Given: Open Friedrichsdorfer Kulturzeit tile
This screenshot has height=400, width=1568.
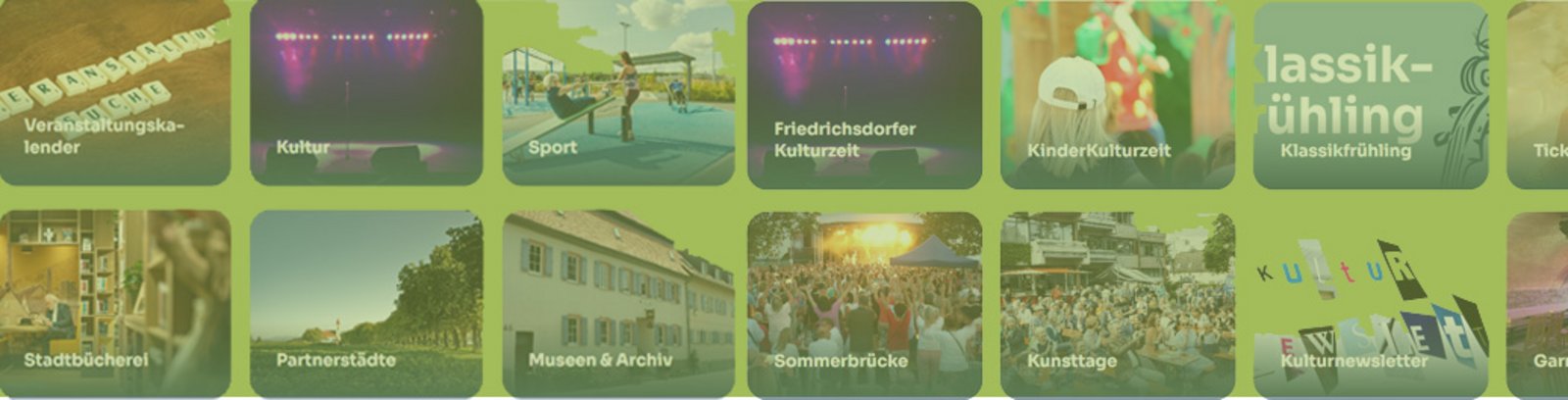Looking at the screenshot, I should (863, 93).
